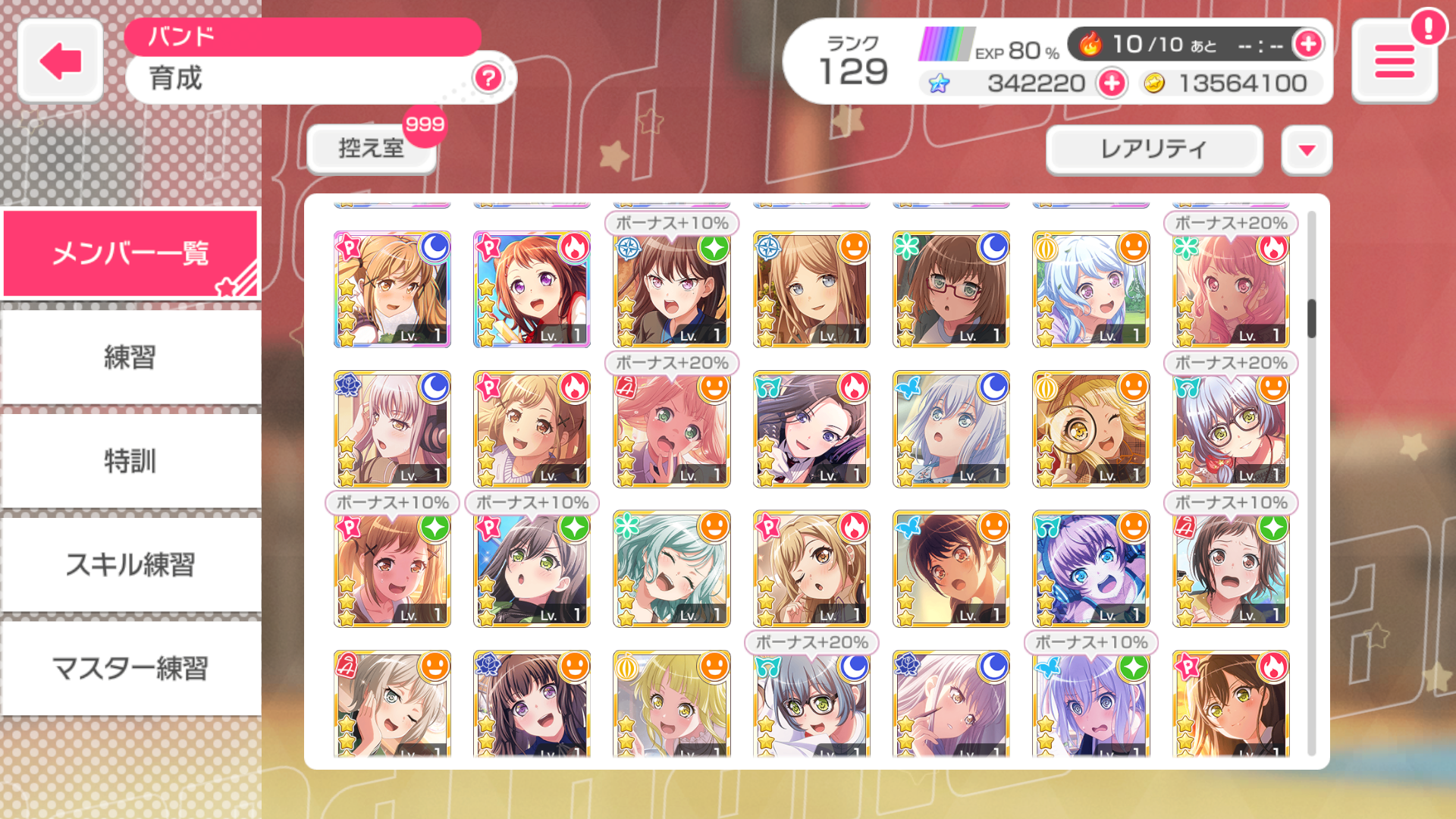This screenshot has height=819, width=1456.
Task: Select the blue-haired pink-eyed member card
Action: 1090,290
